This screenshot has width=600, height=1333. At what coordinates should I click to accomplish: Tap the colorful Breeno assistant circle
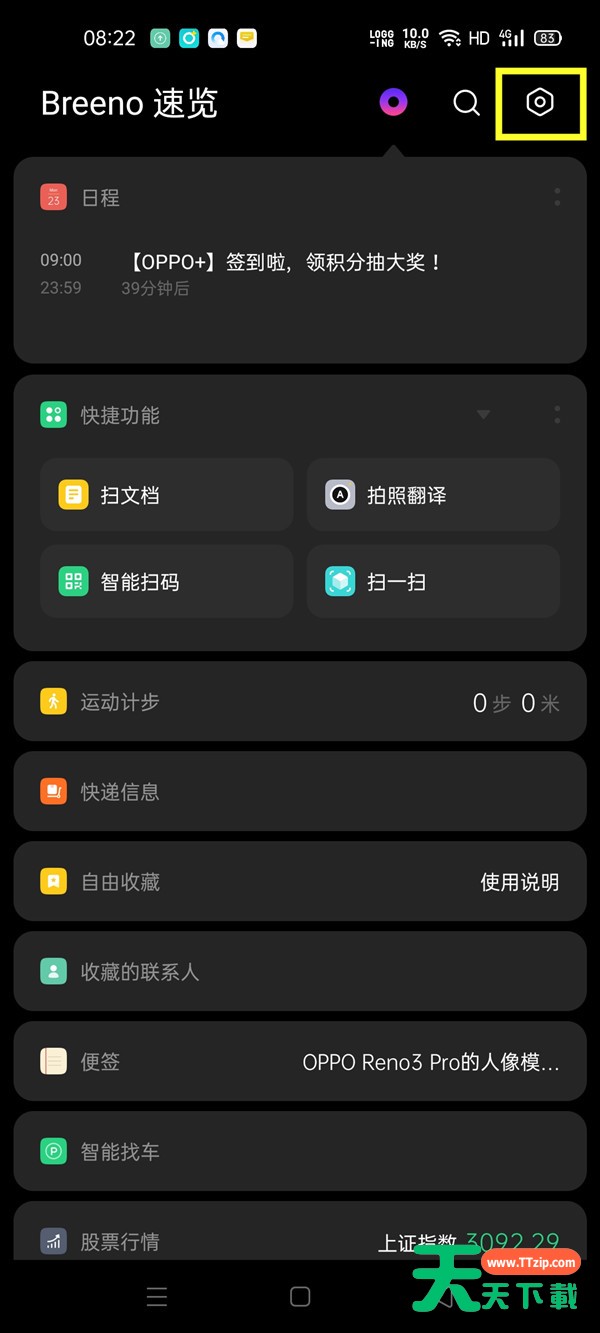pos(394,102)
